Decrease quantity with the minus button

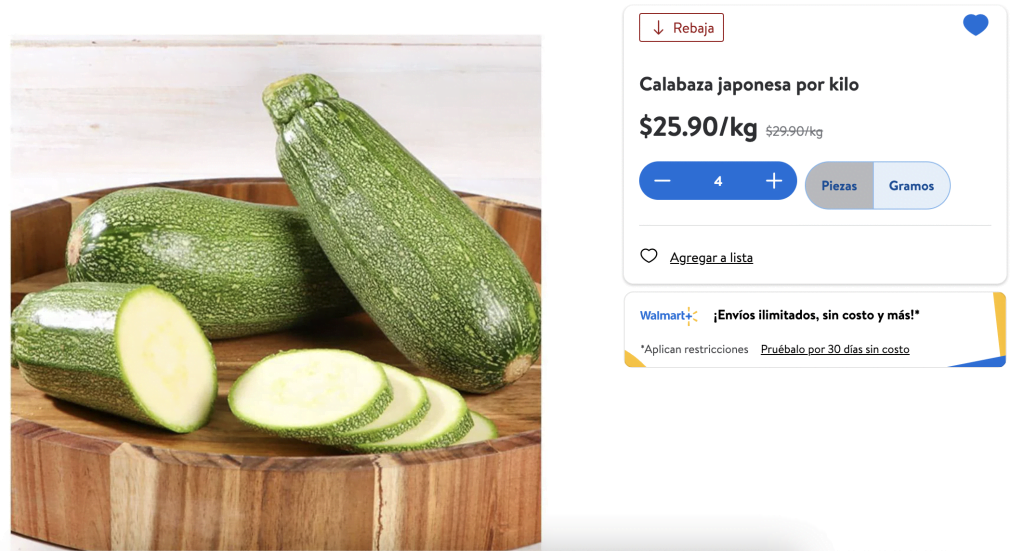(x=662, y=181)
